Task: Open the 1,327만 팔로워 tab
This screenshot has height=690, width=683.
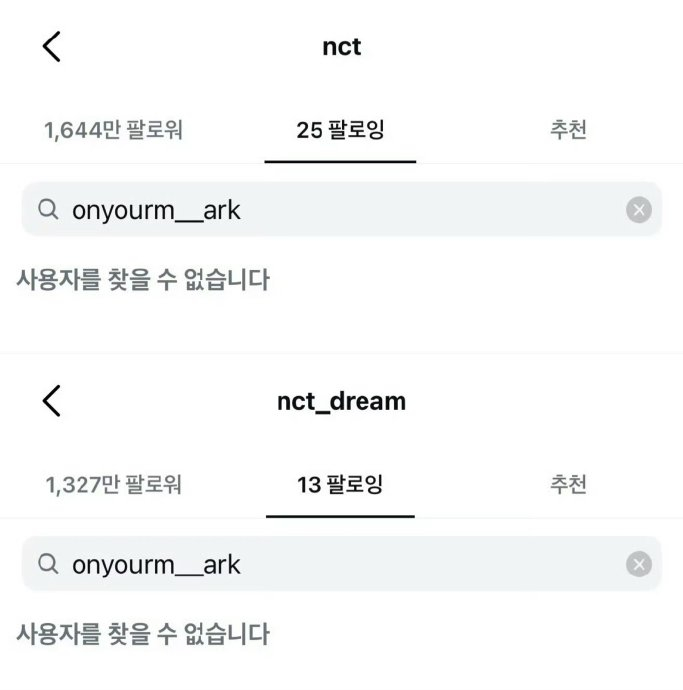Action: 113,485
